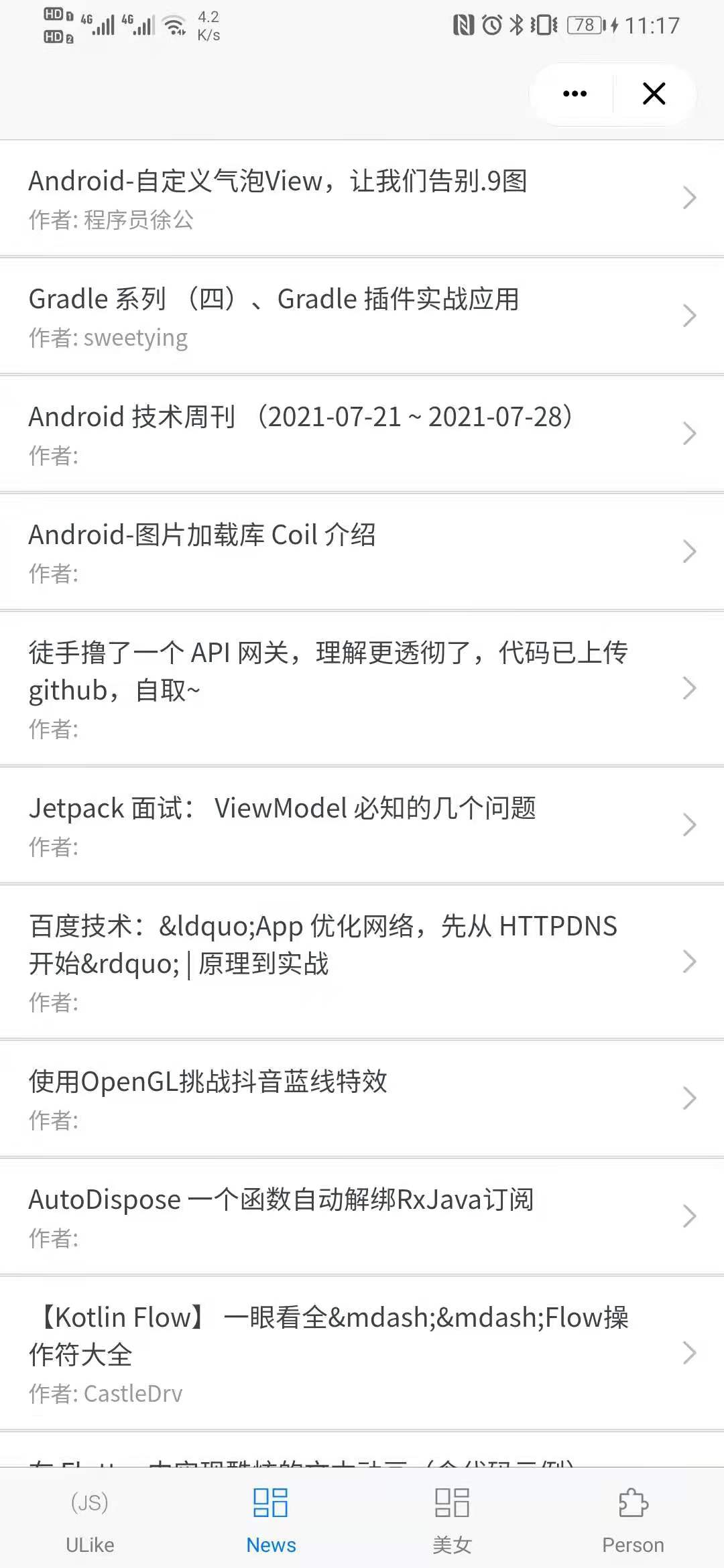
Task: Open the 百度技术 HTTPDNS article
Action: [x=362, y=962]
